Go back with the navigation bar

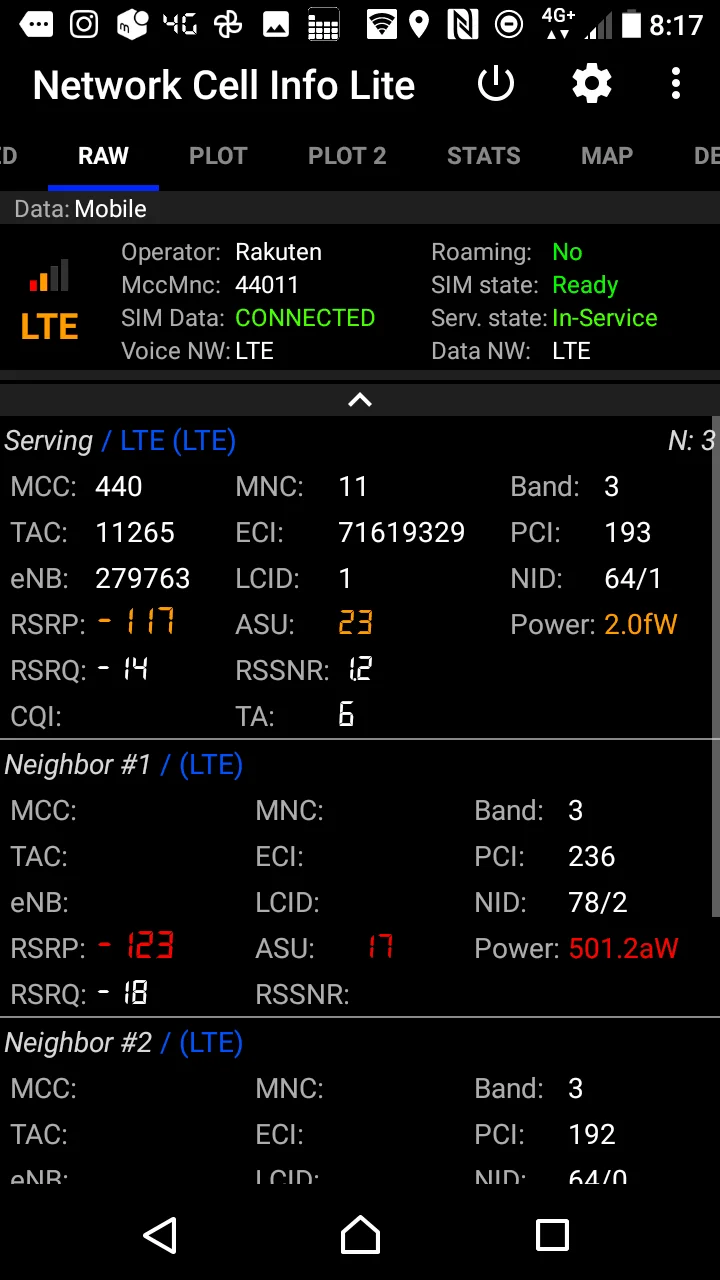[161, 1235]
